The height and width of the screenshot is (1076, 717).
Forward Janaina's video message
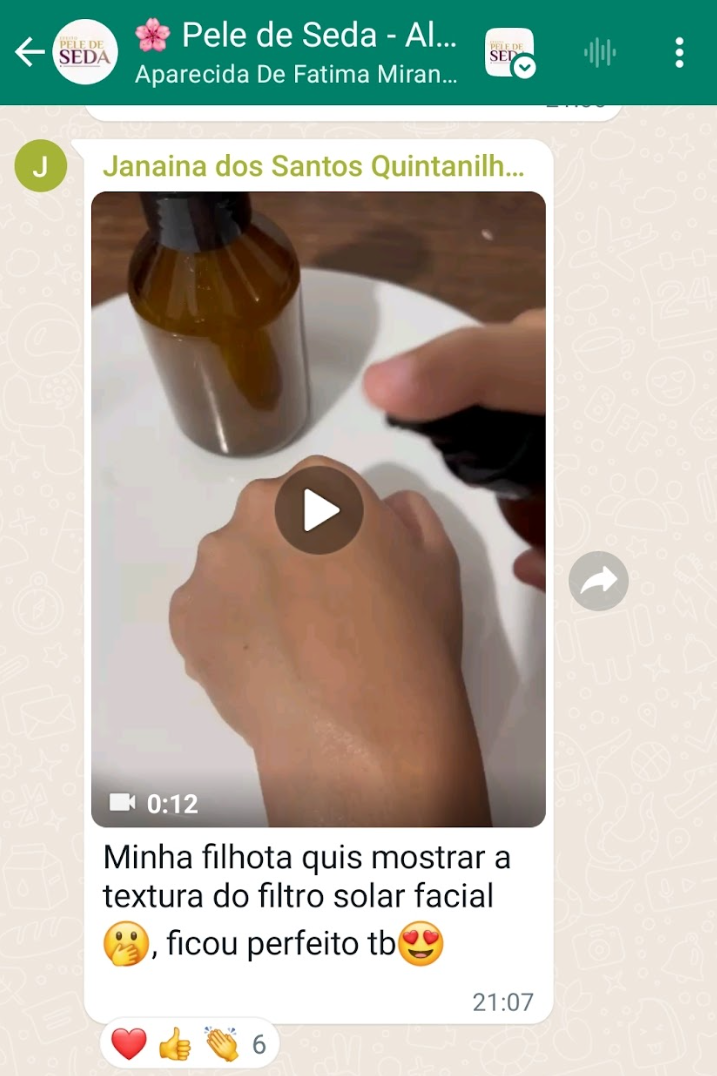coord(598,581)
